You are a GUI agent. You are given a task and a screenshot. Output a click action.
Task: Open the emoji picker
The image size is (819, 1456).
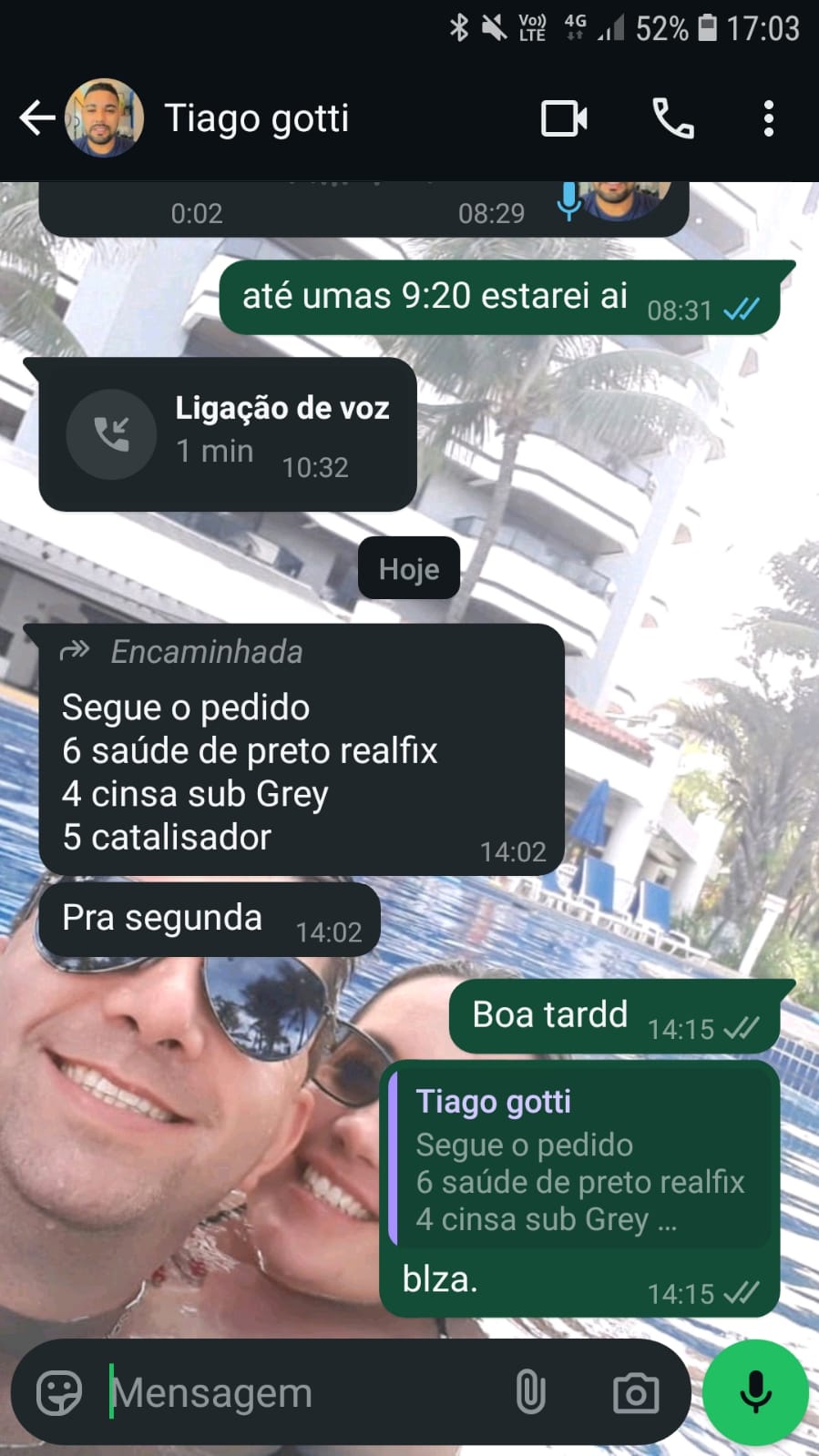(59, 1392)
